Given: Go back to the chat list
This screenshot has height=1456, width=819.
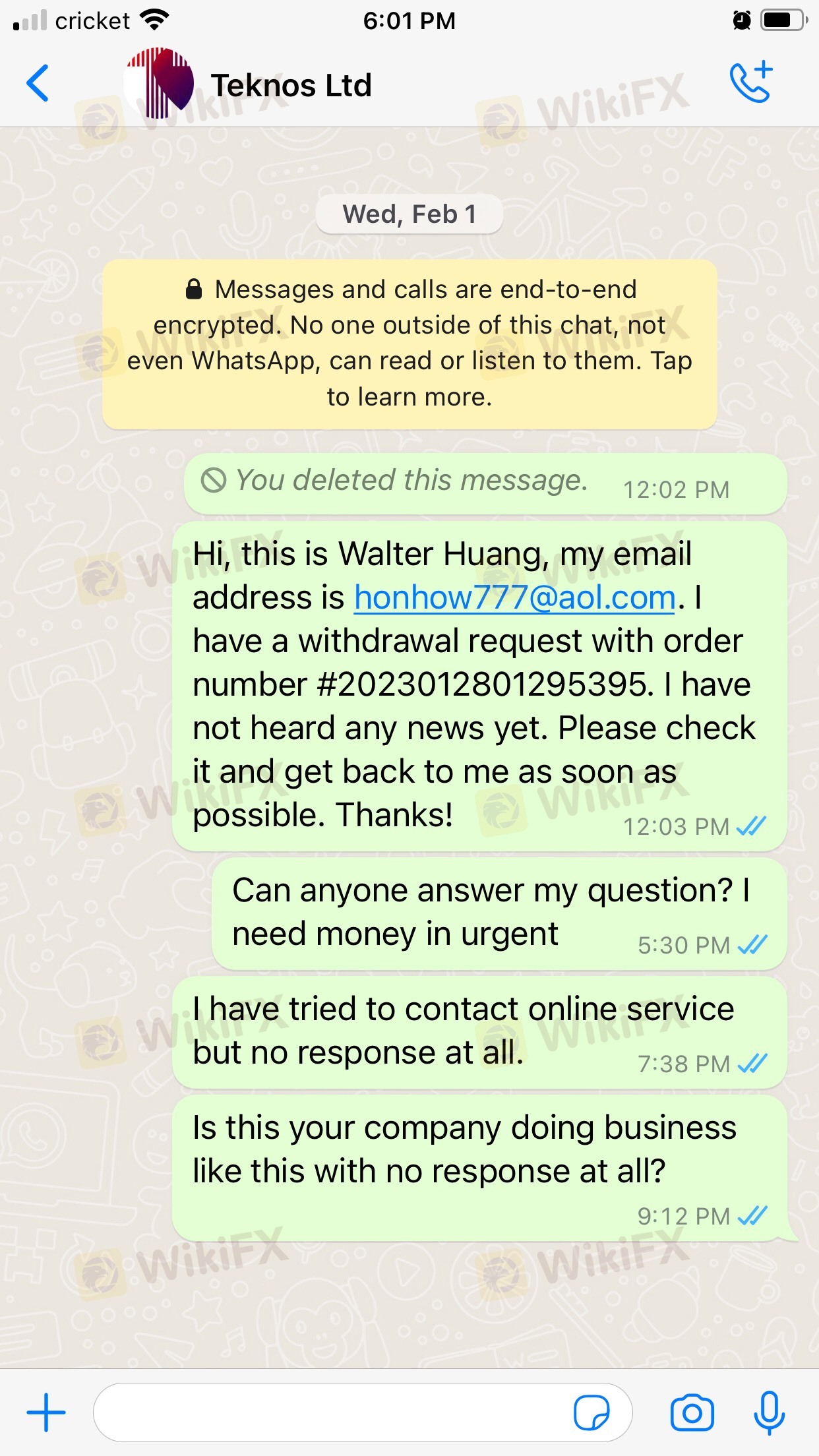Looking at the screenshot, I should pyautogui.click(x=38, y=83).
